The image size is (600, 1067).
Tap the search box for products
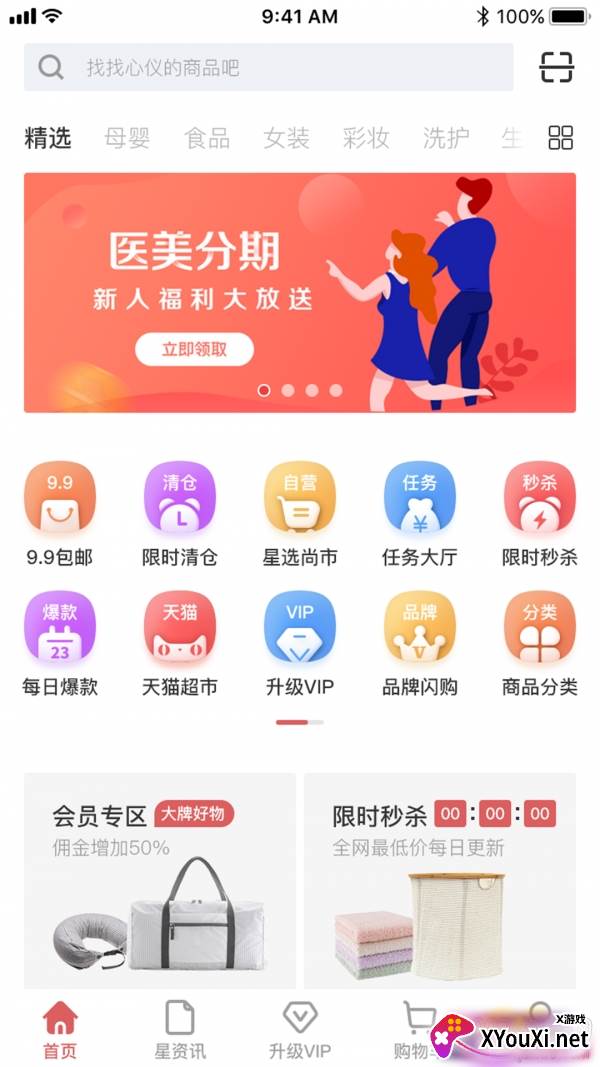point(268,67)
